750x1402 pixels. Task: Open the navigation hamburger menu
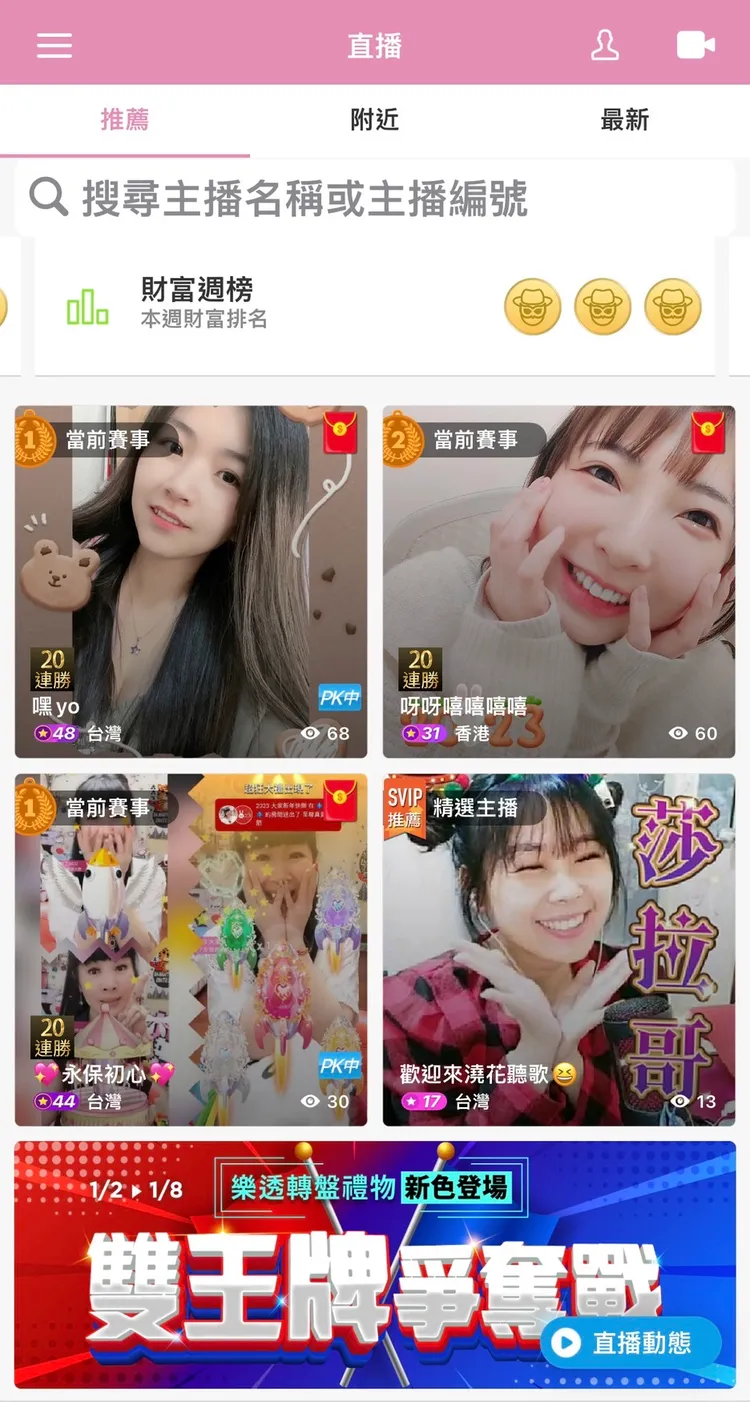pyautogui.click(x=54, y=45)
